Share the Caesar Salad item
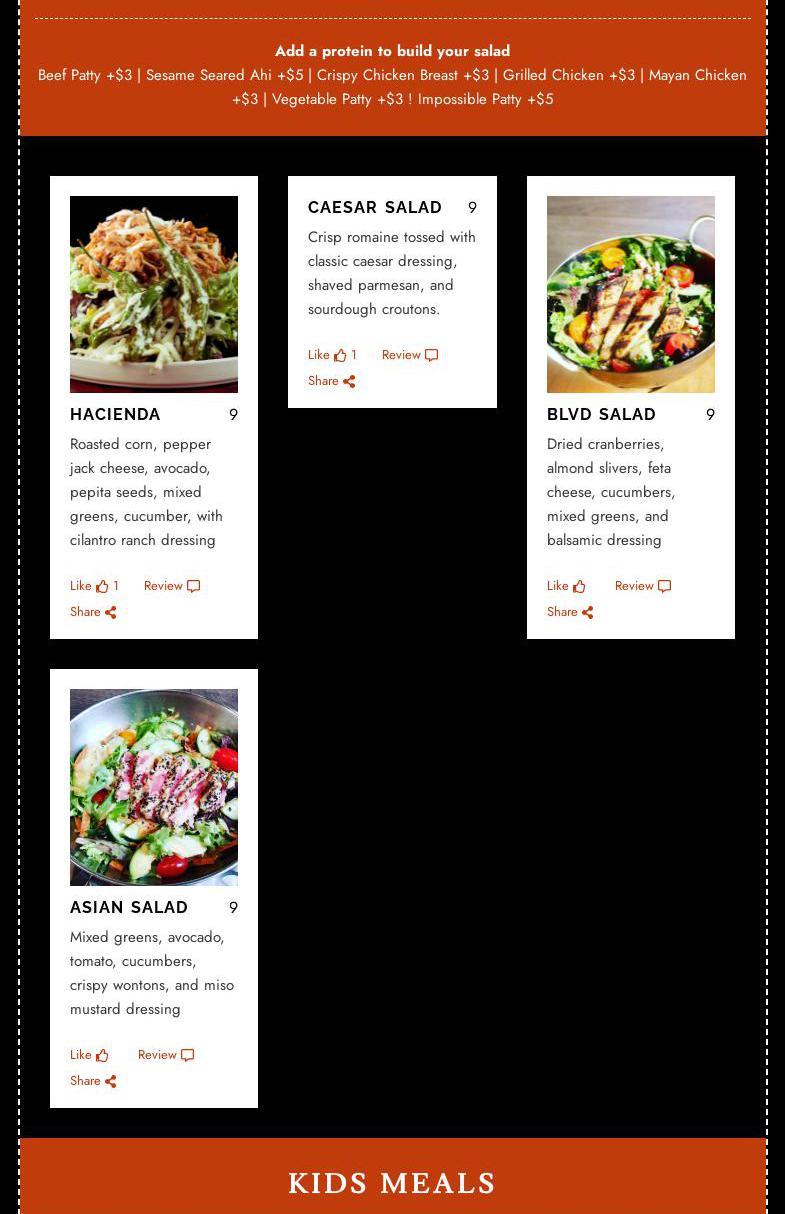 [x=331, y=381]
